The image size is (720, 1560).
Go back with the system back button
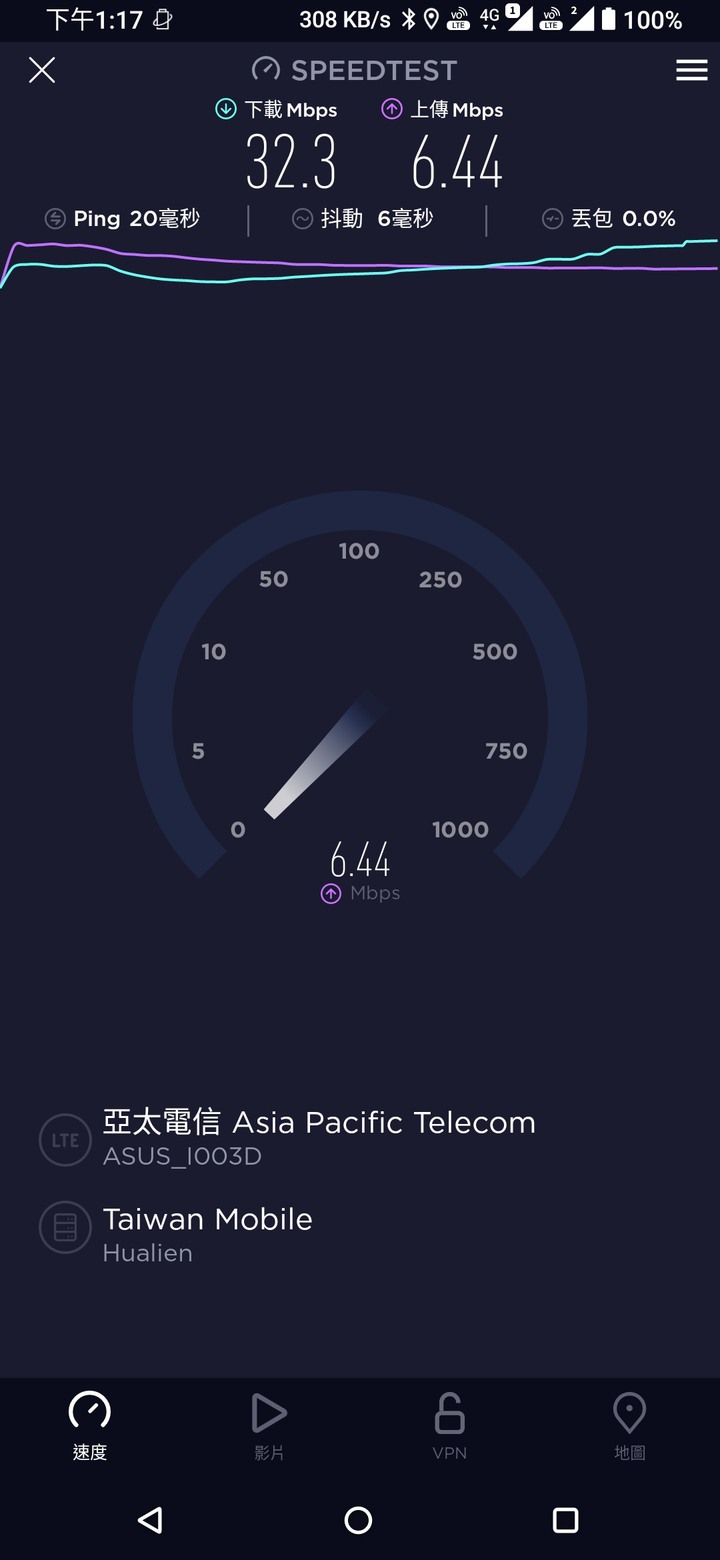[151, 1521]
